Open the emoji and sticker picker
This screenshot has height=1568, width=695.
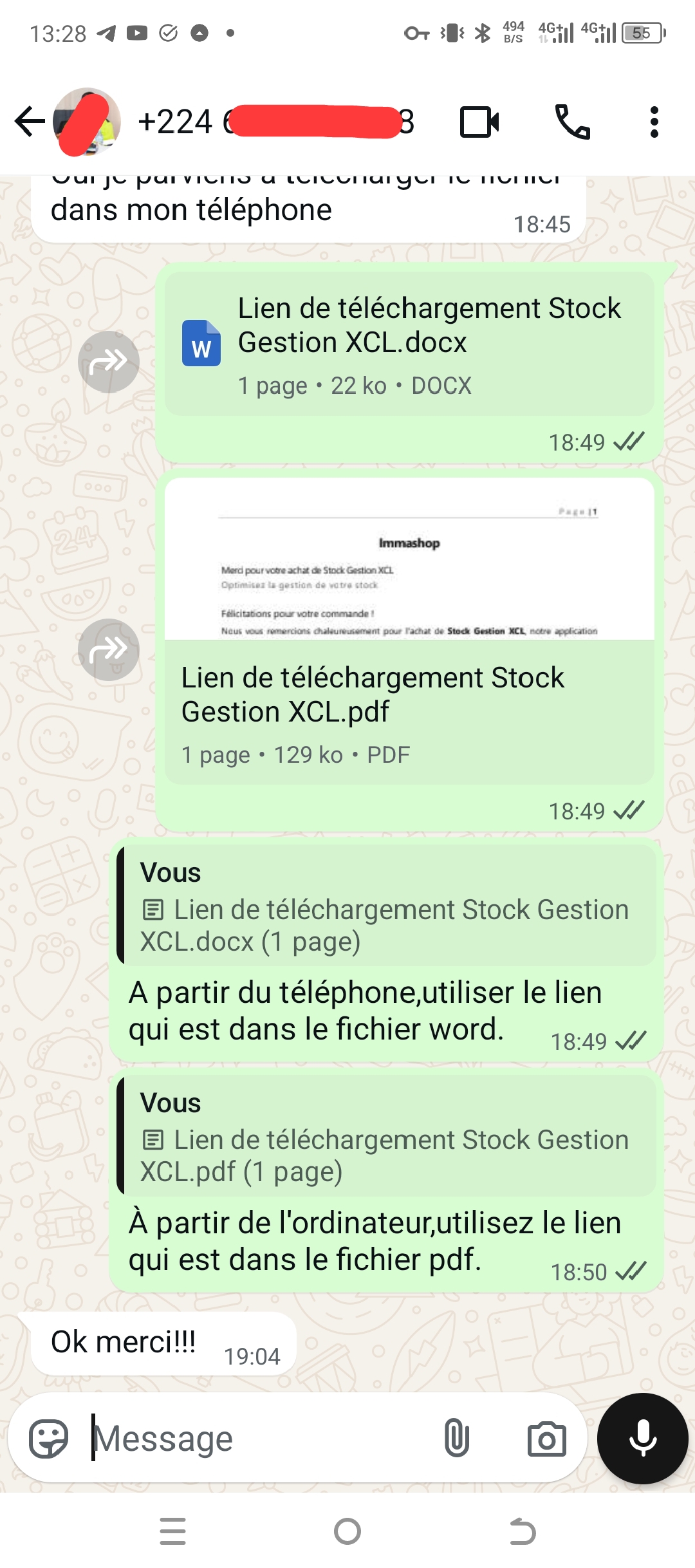pyautogui.click(x=48, y=1439)
